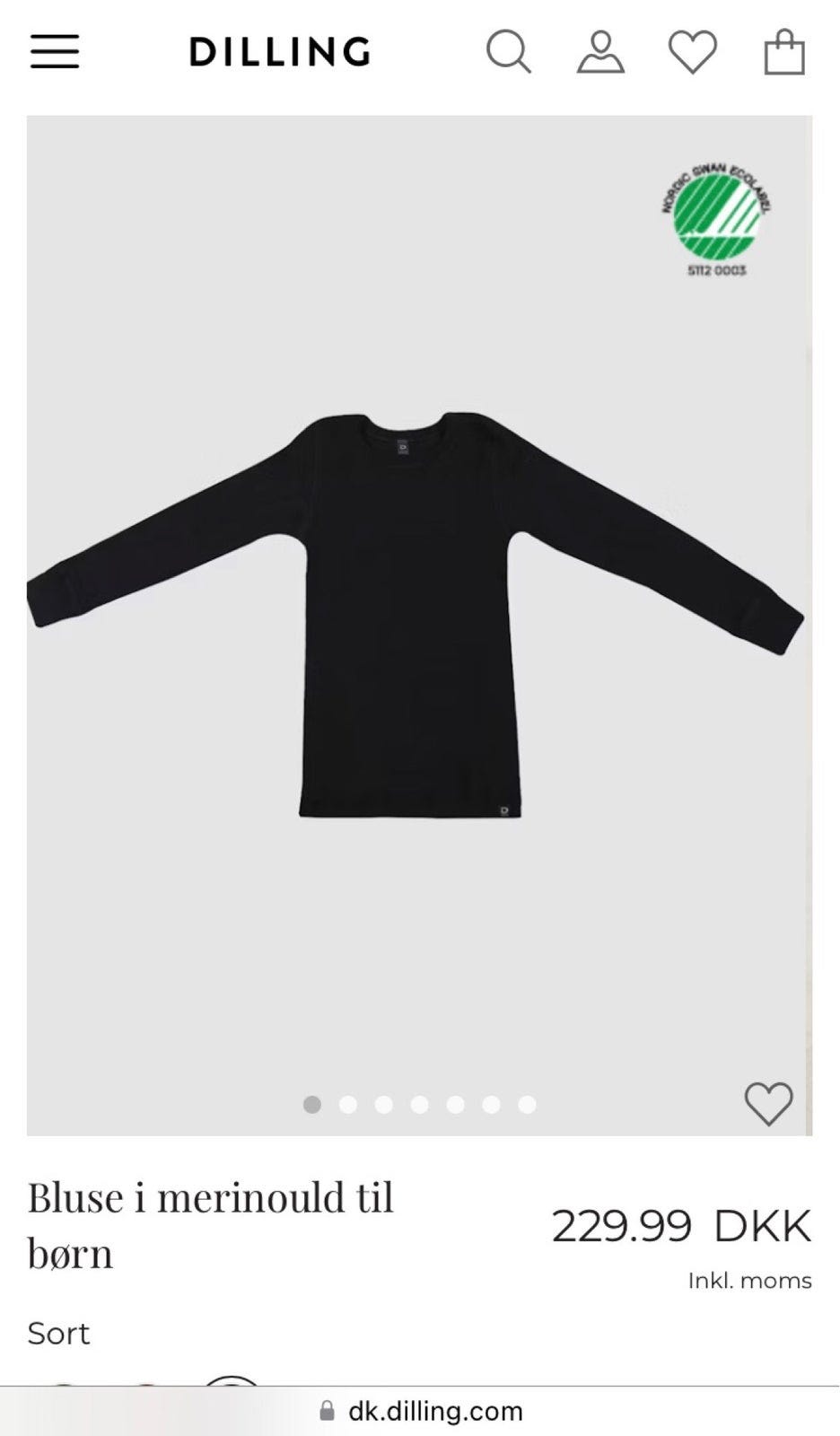Jump to the last product image dot
The image size is (840, 1436).
click(527, 1105)
